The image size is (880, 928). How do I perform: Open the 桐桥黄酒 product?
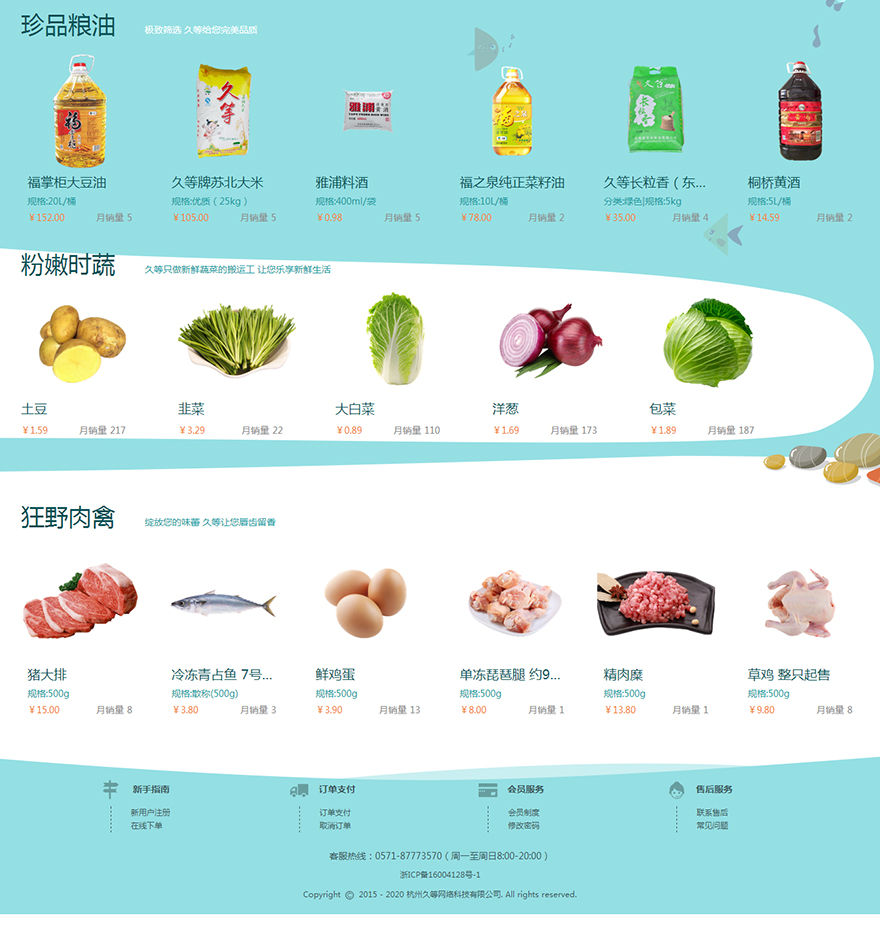pyautogui.click(x=774, y=182)
